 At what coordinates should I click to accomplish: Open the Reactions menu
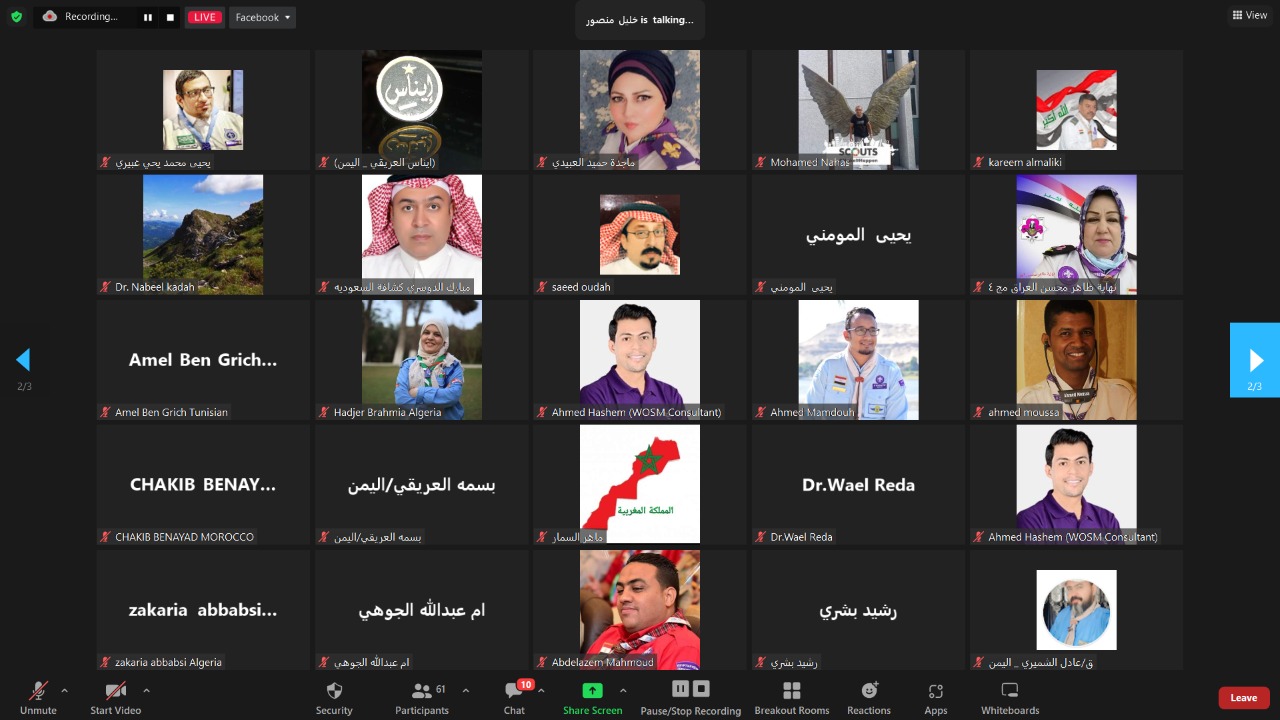point(869,697)
